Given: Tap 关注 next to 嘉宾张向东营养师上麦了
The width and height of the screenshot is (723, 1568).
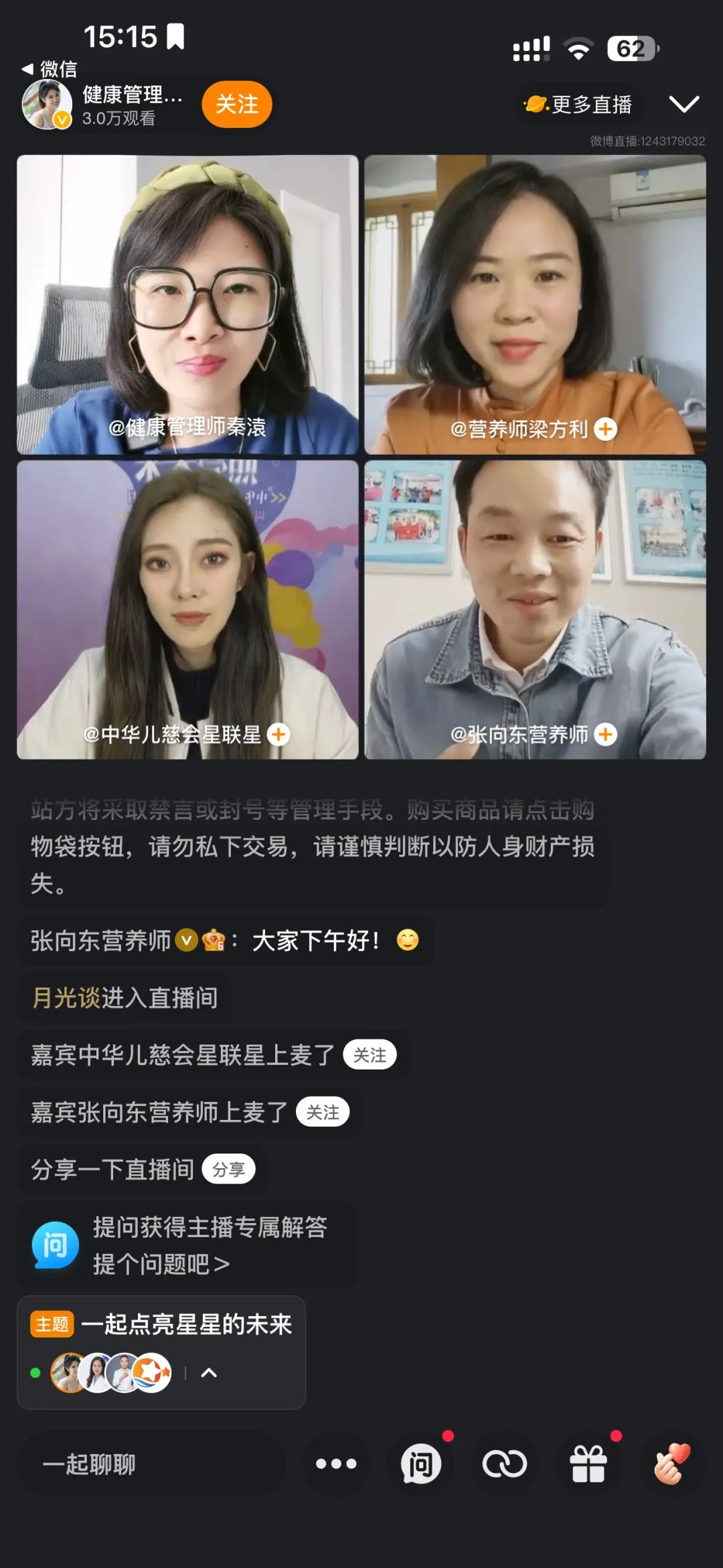Looking at the screenshot, I should pyautogui.click(x=323, y=1113).
